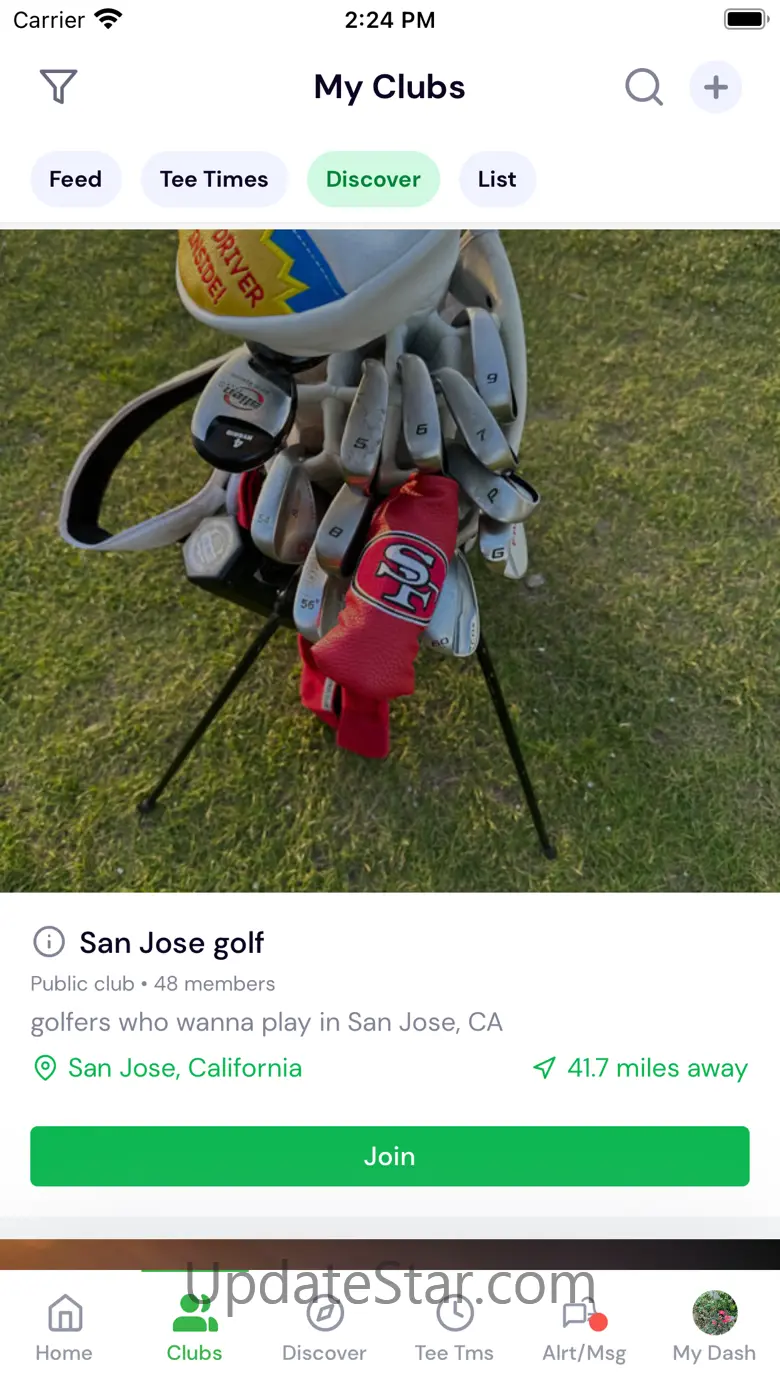Viewport: 780px width, 1387px height.
Task: View info for San Jose golf
Action: tap(48, 942)
